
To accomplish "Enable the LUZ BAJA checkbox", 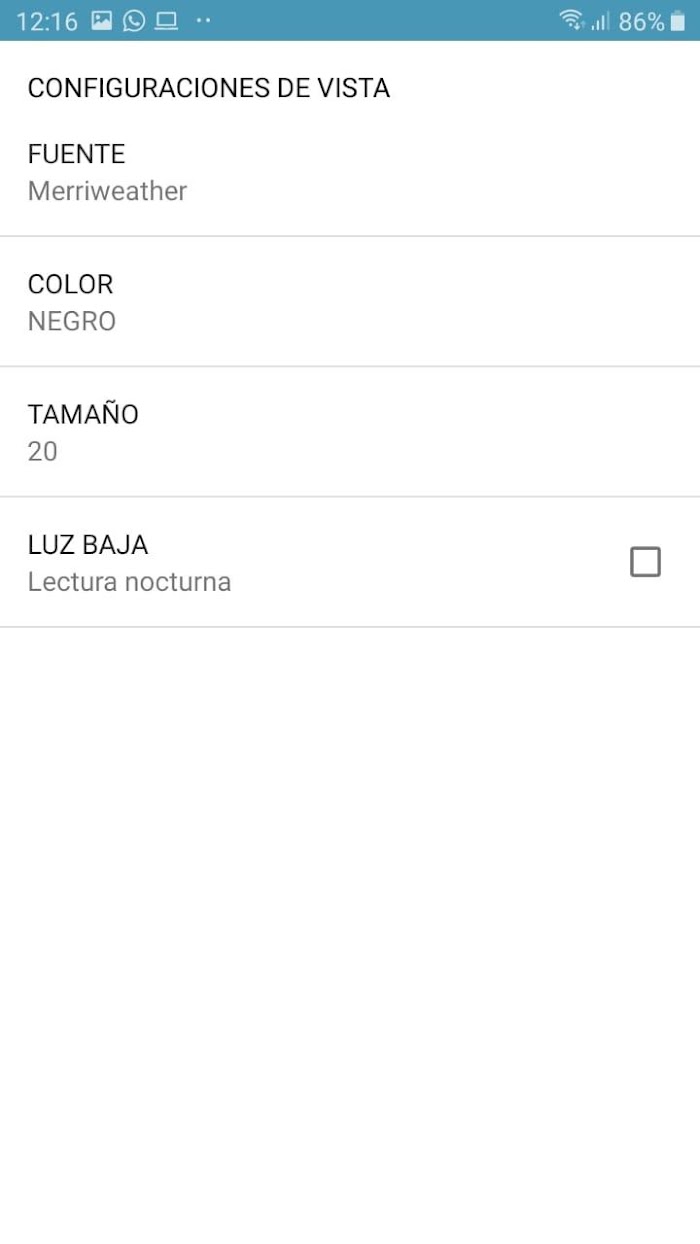I will point(645,562).
